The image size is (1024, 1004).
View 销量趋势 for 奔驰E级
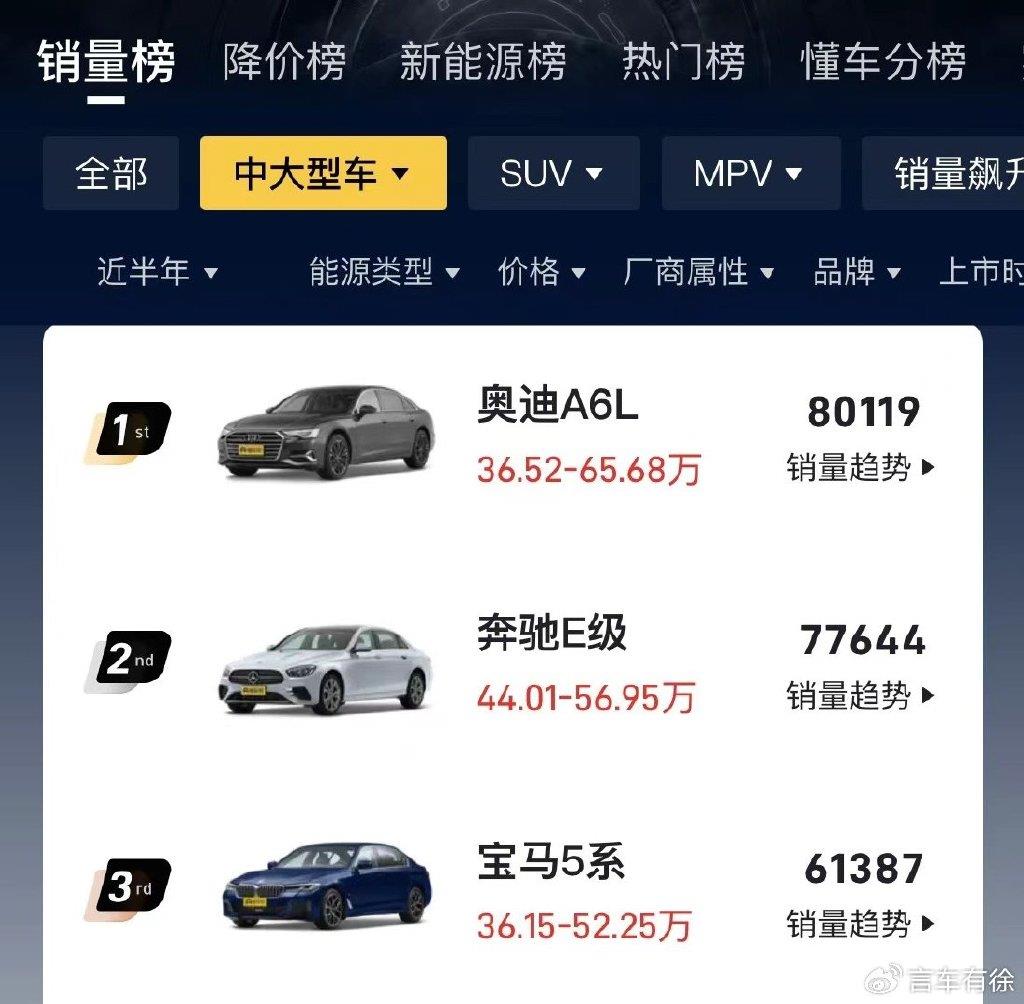point(860,695)
